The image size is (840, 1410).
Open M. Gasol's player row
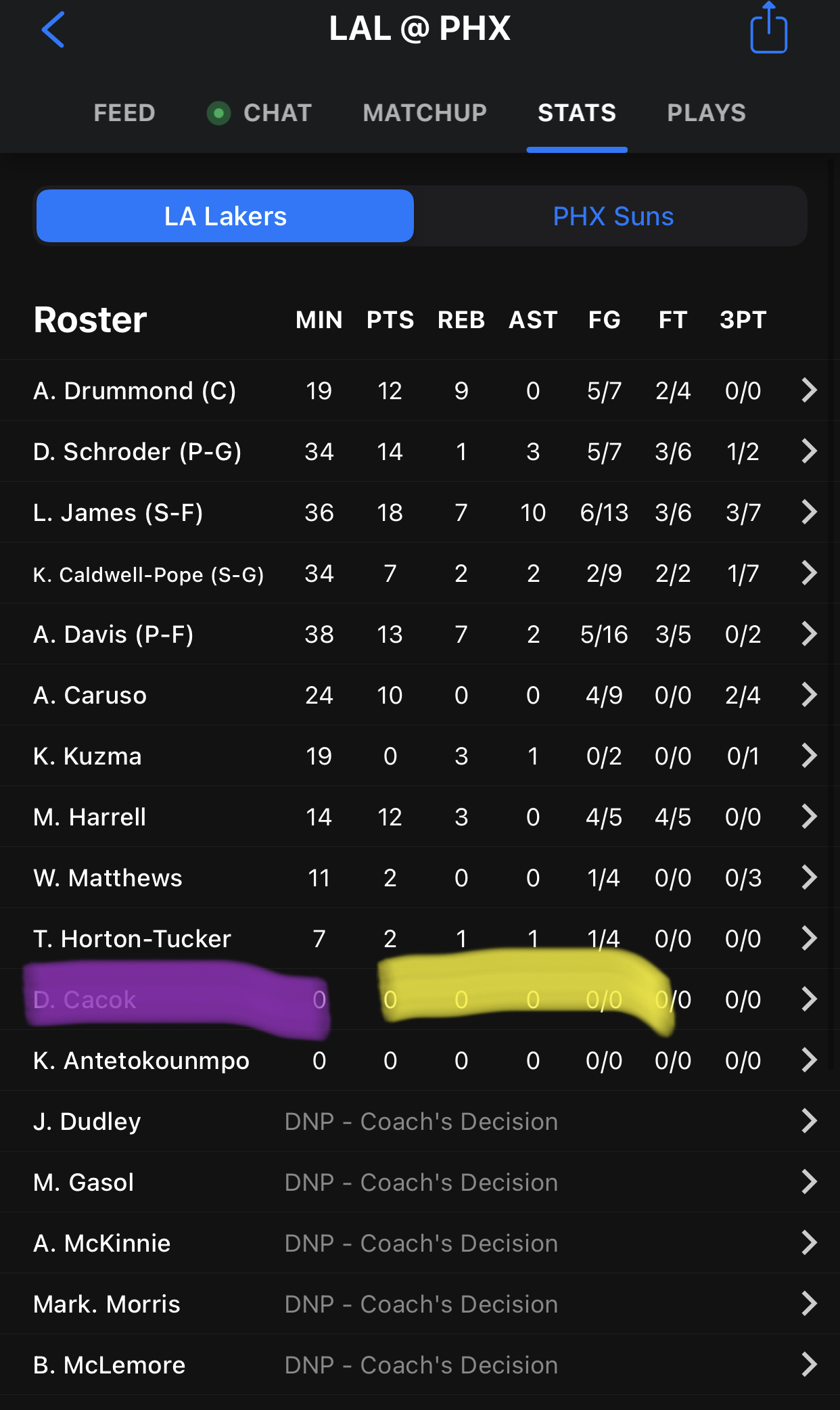pos(420,1182)
